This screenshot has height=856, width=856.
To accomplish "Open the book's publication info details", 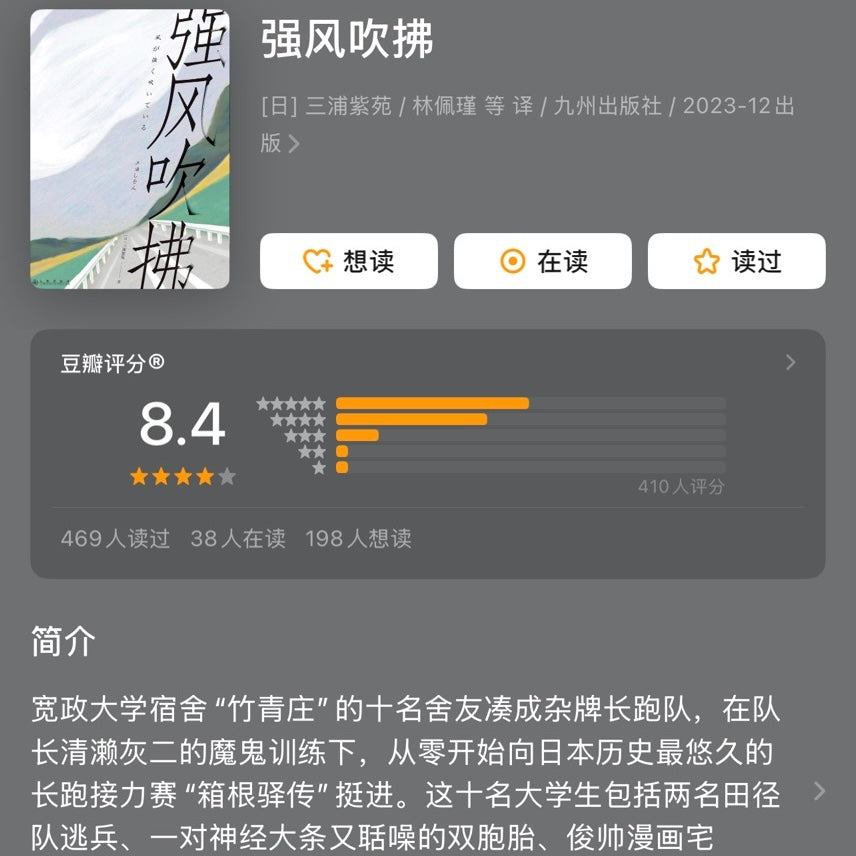I will coord(294,144).
